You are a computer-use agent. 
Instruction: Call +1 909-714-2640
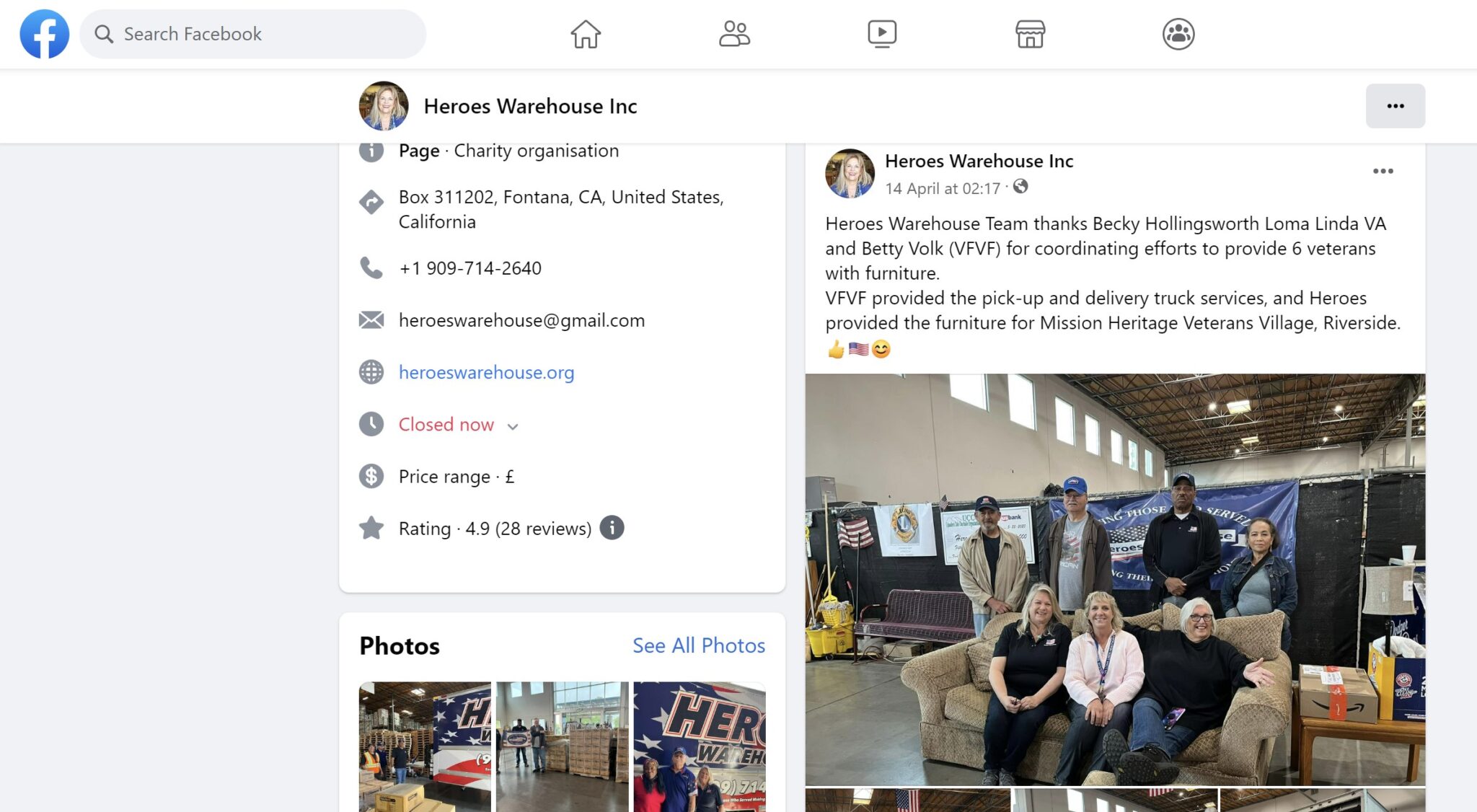pyautogui.click(x=469, y=268)
